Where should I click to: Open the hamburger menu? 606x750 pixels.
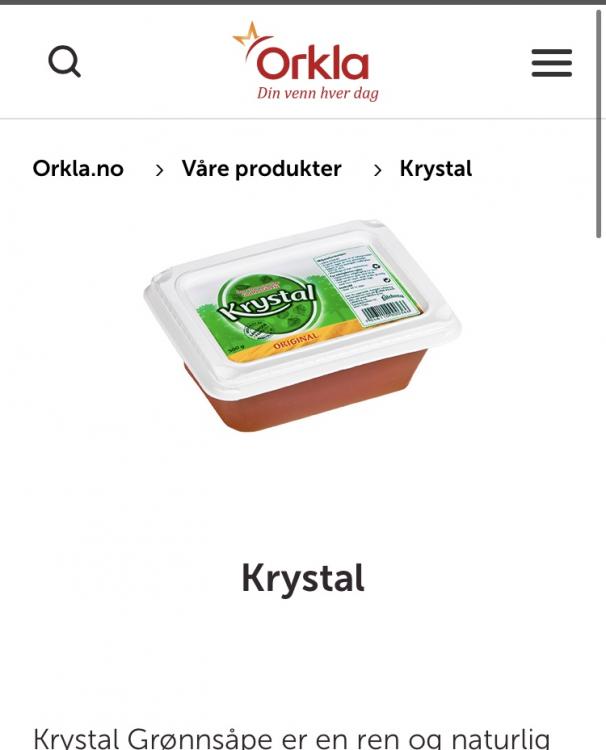[551, 63]
